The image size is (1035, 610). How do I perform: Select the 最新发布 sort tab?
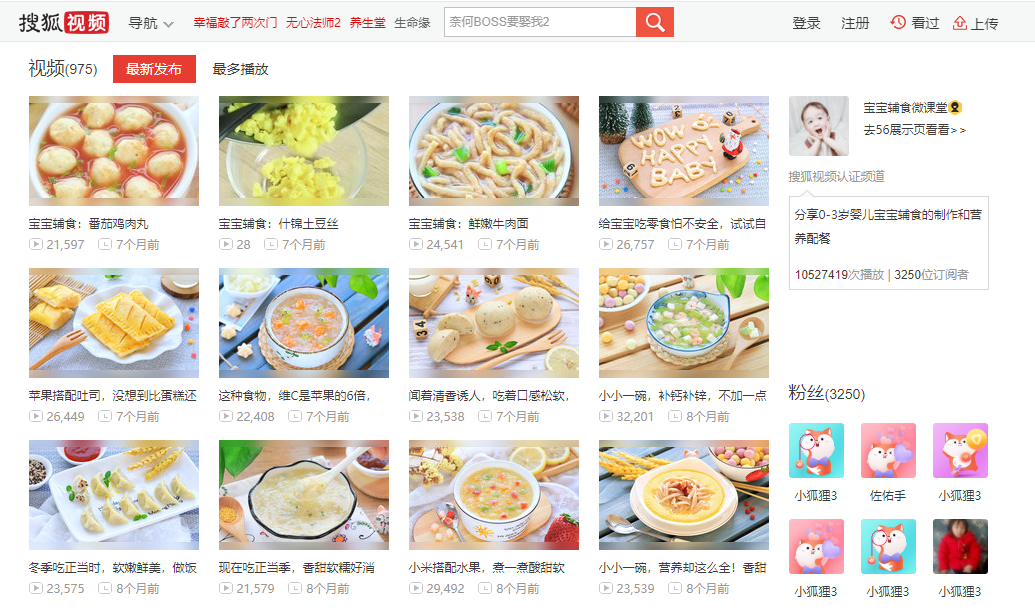[x=154, y=69]
